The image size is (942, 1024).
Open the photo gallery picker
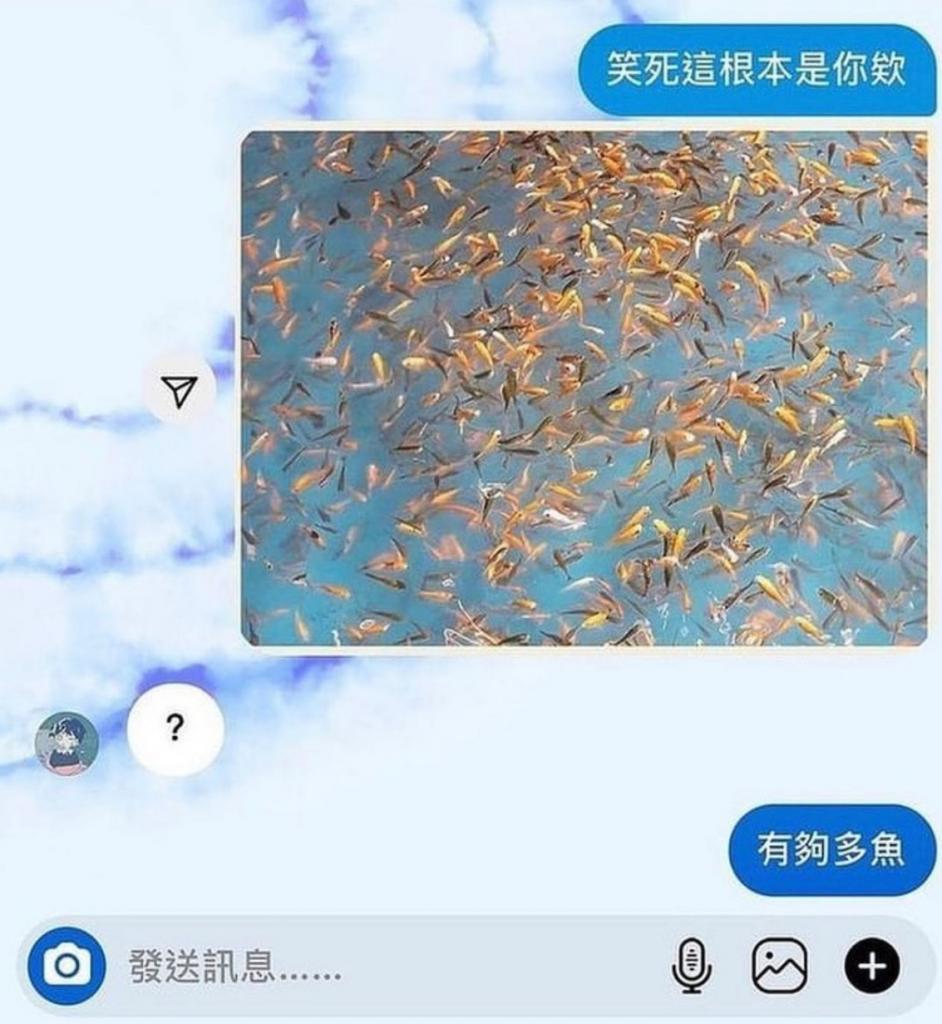tap(779, 966)
